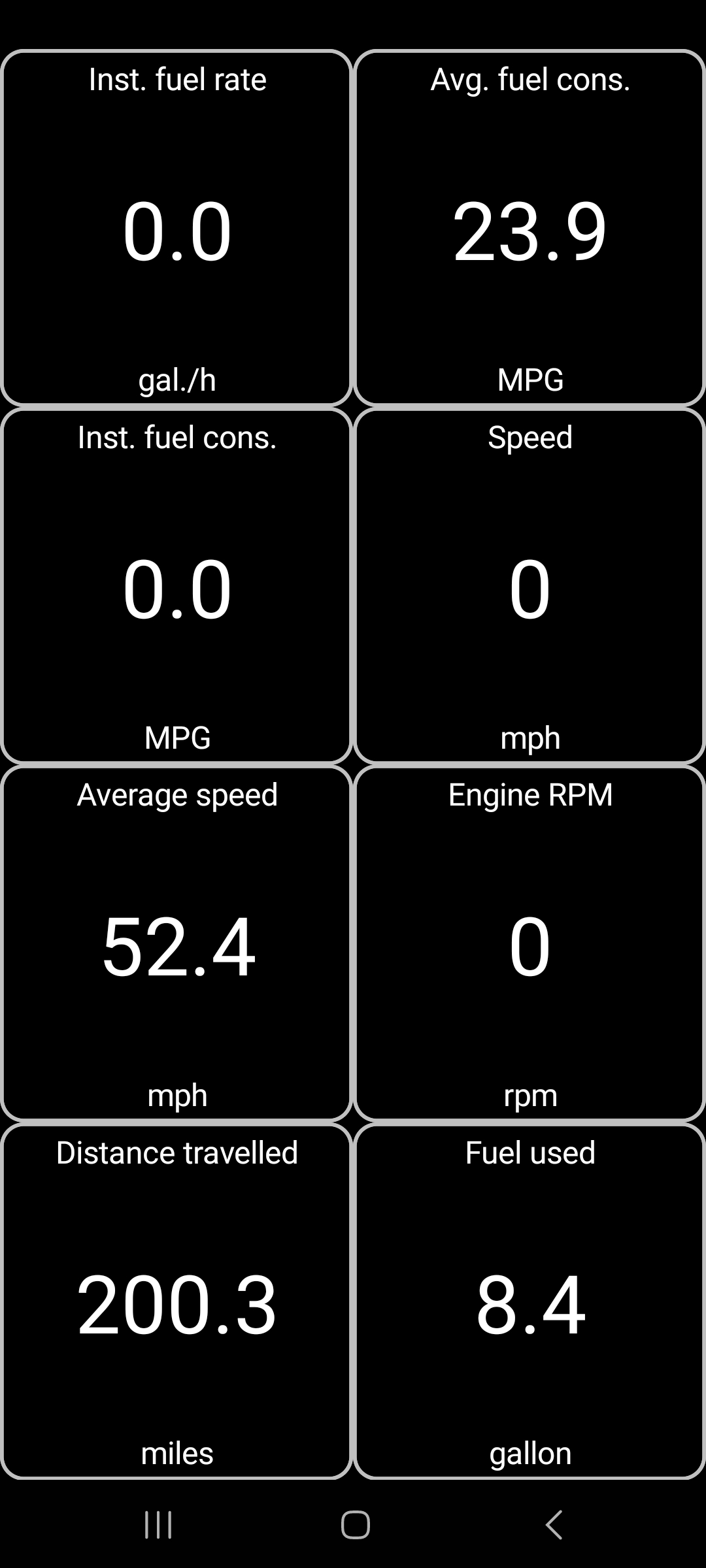Return to the home screen
The image size is (706, 1568).
(355, 1525)
